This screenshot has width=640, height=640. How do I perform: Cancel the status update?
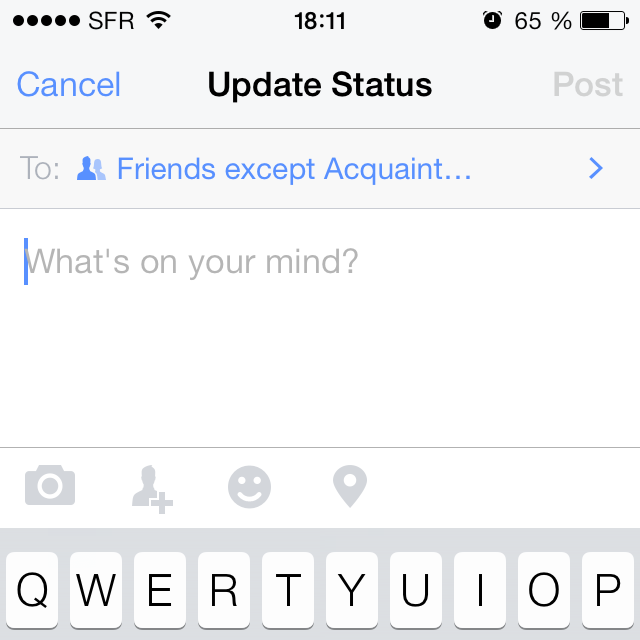pos(69,85)
